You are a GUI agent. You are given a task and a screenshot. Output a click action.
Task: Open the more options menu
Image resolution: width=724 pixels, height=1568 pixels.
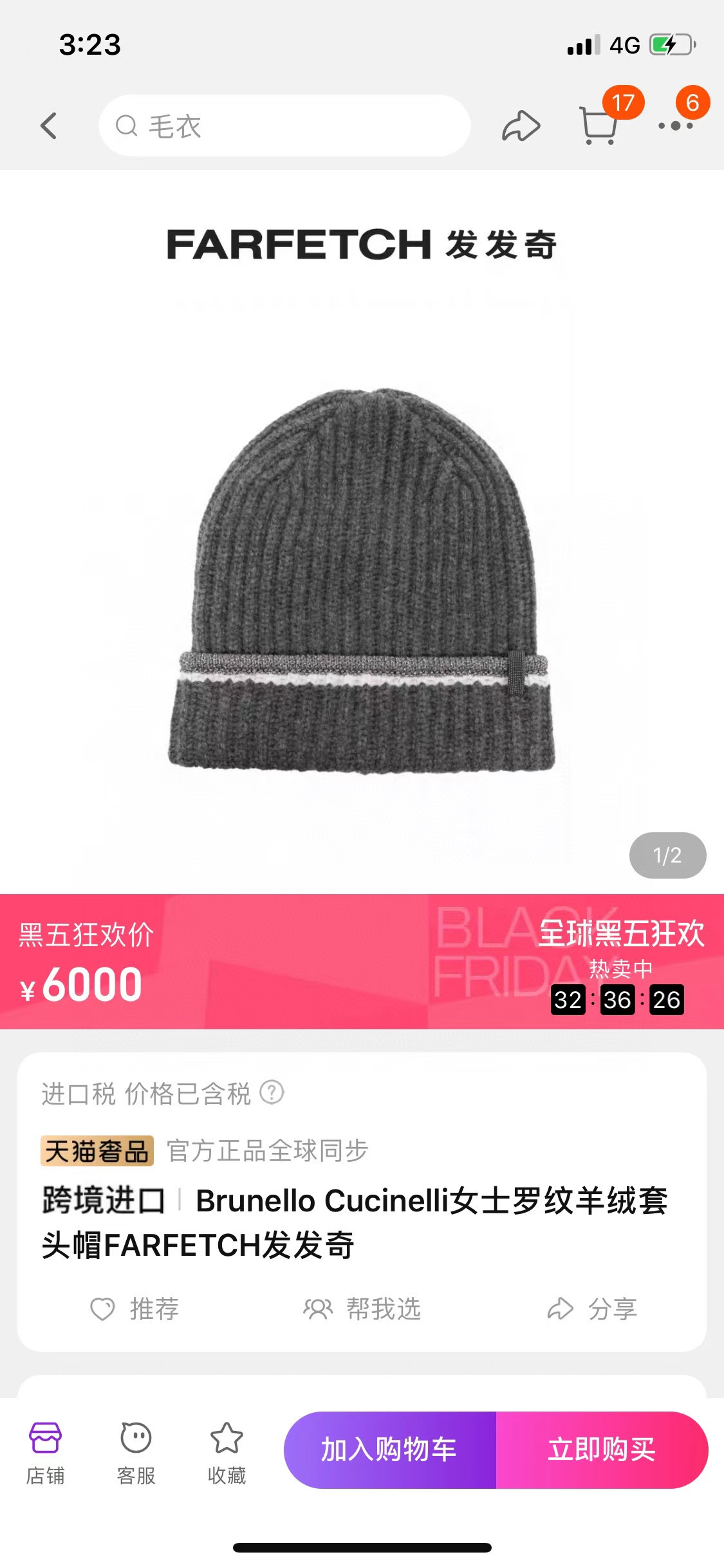pyautogui.click(x=675, y=126)
